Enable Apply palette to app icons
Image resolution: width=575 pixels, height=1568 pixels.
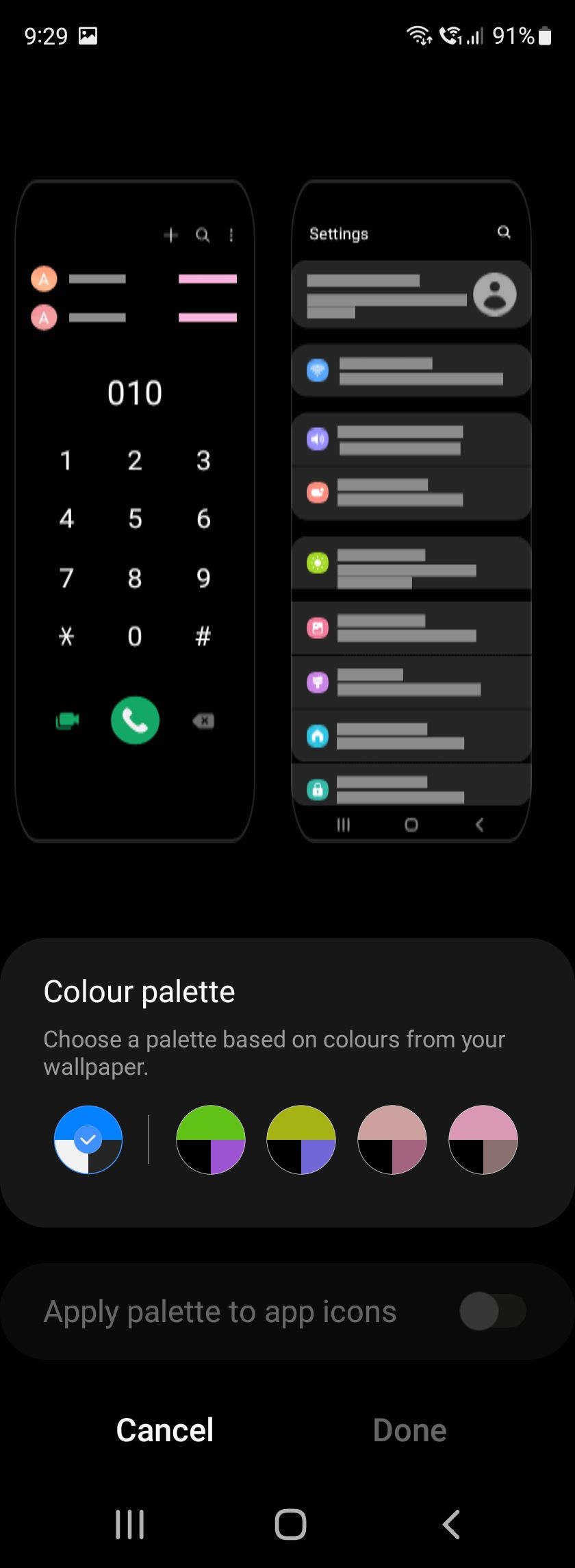[492, 1312]
